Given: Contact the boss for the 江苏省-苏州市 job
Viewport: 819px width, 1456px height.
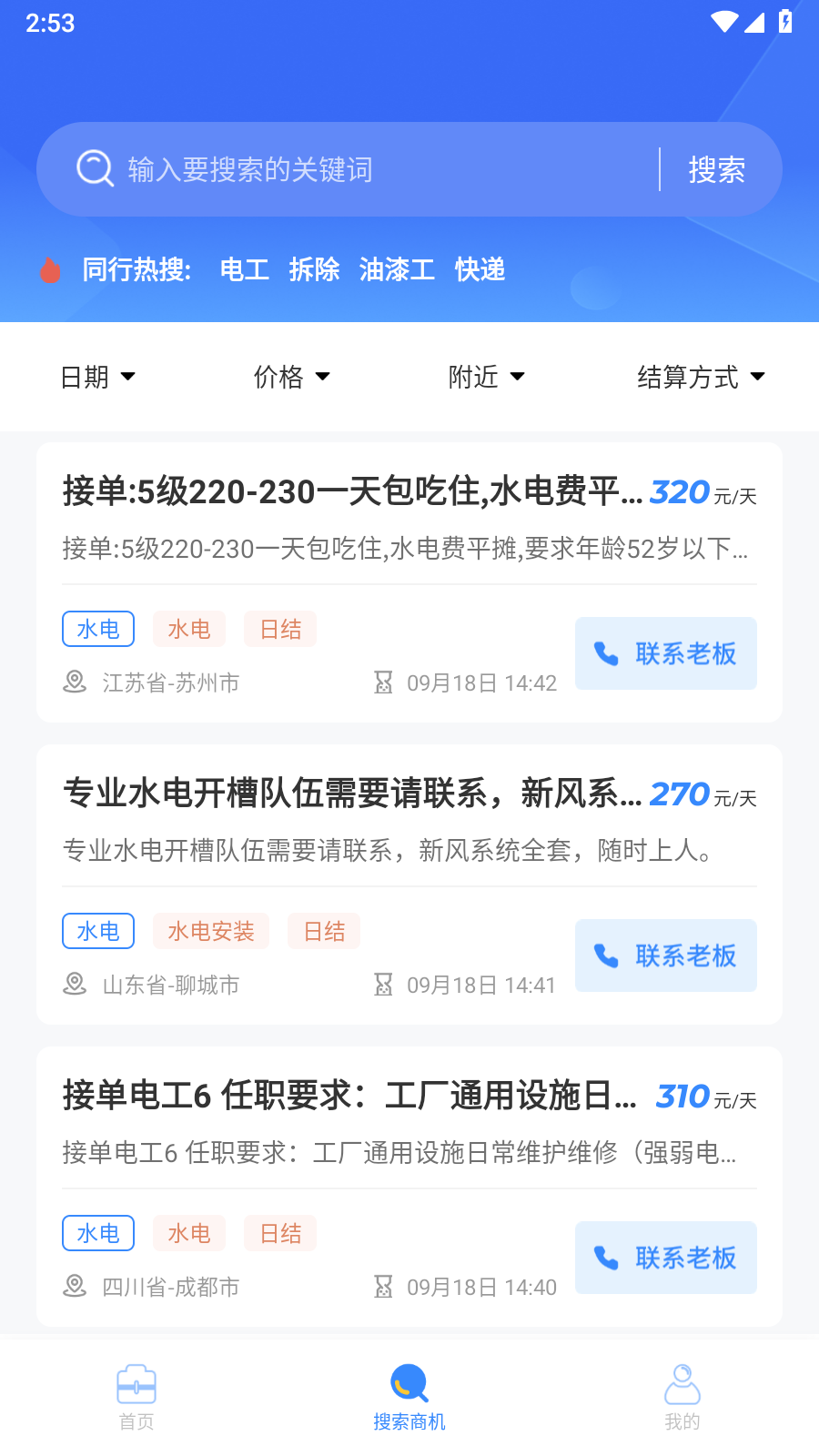Looking at the screenshot, I should pyautogui.click(x=666, y=653).
